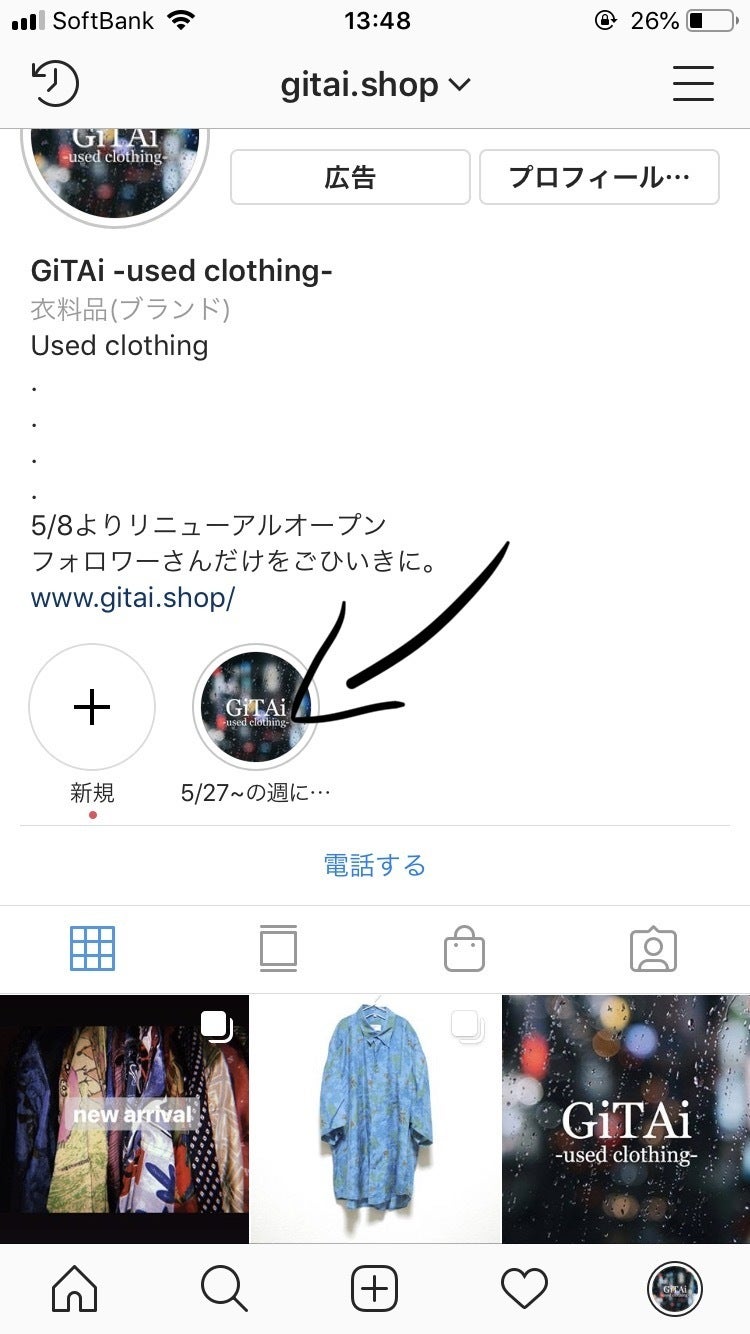This screenshot has height=1334, width=750.
Task: Open the GiTAi logo post
Action: click(626, 1118)
